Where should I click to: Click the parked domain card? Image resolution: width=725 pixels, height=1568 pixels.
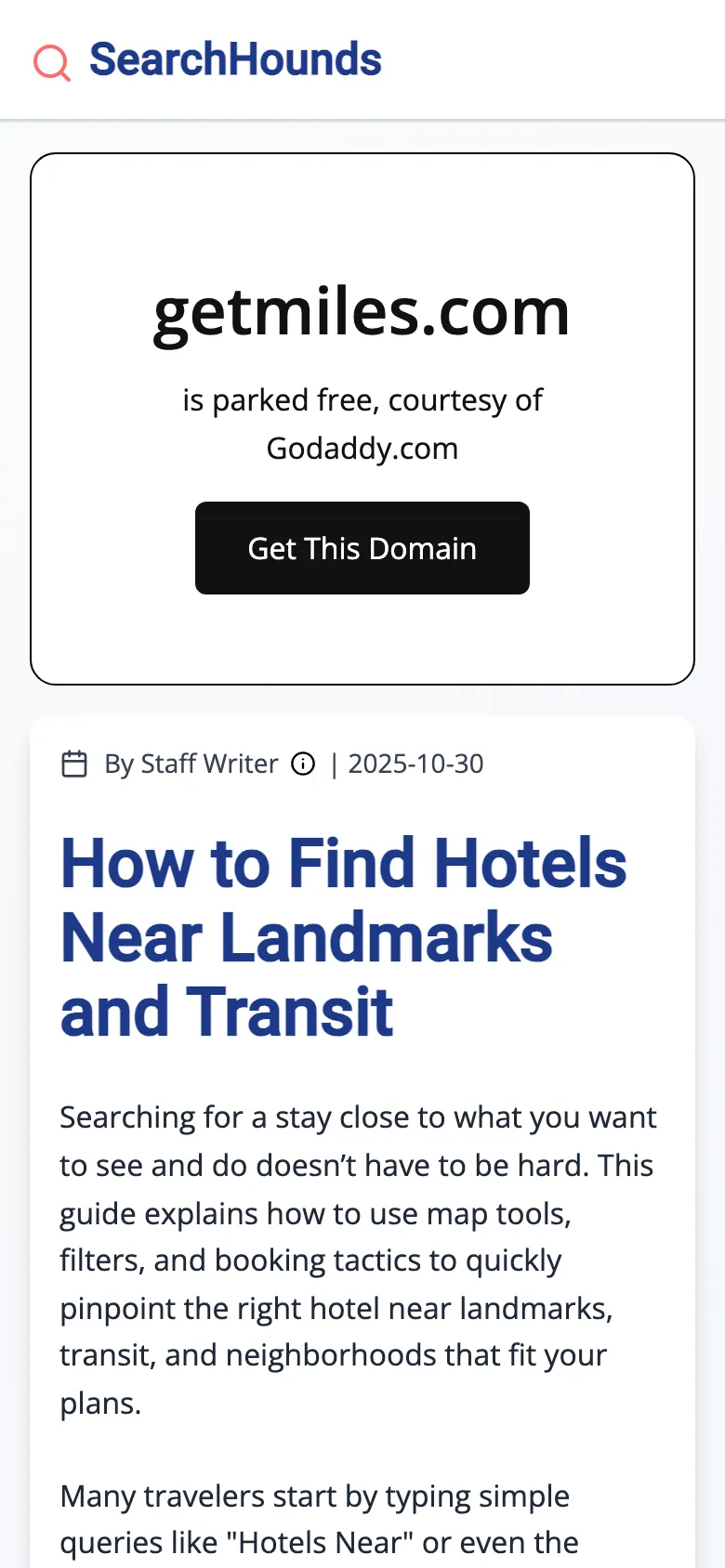click(x=362, y=418)
